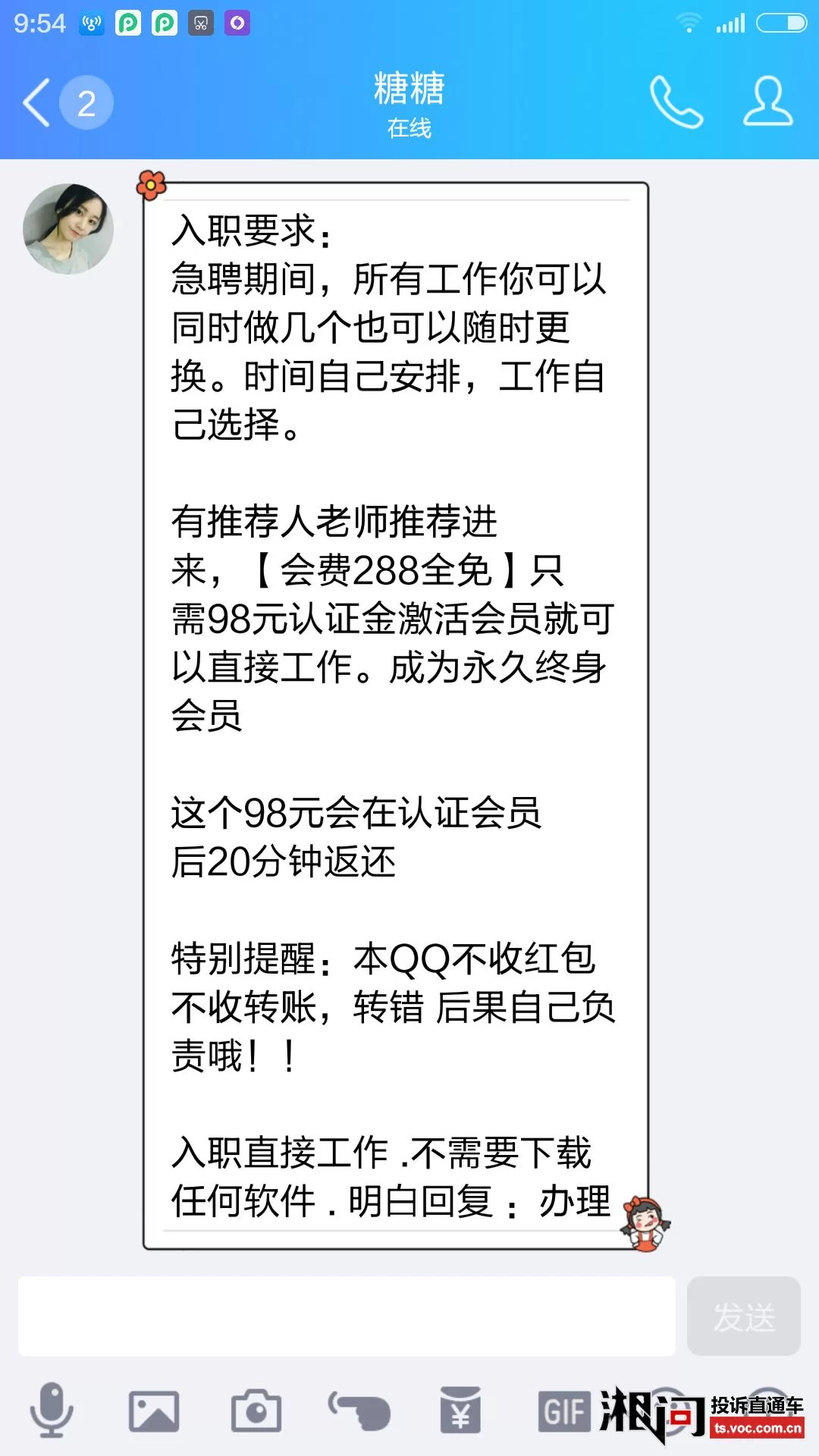The image size is (819, 1456).
Task: Tap the unread count badge showing 2
Action: pos(86,102)
